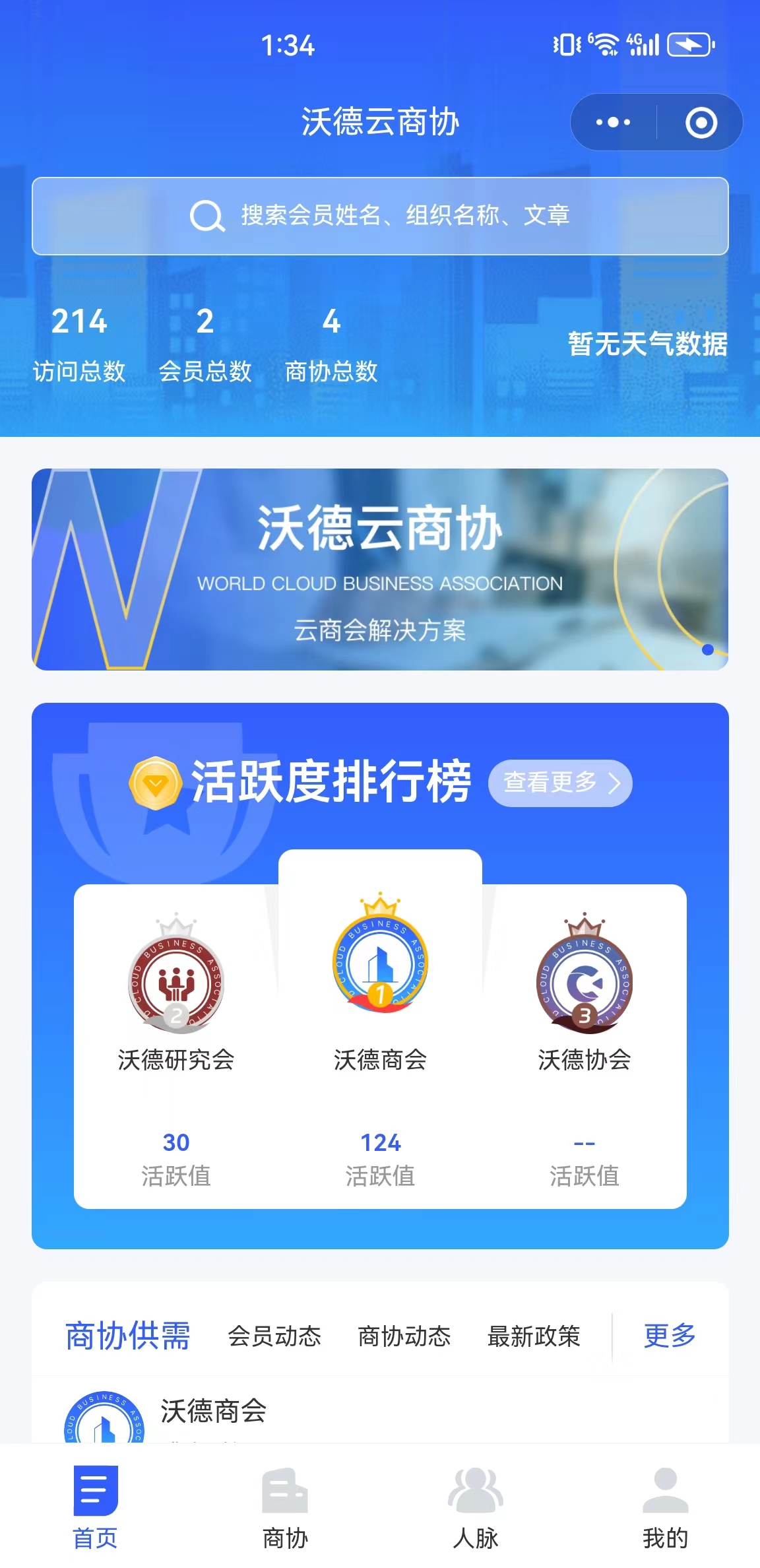Viewport: 760px width, 1568px height.
Task: Close the mini program via circle icon
Action: (x=701, y=123)
